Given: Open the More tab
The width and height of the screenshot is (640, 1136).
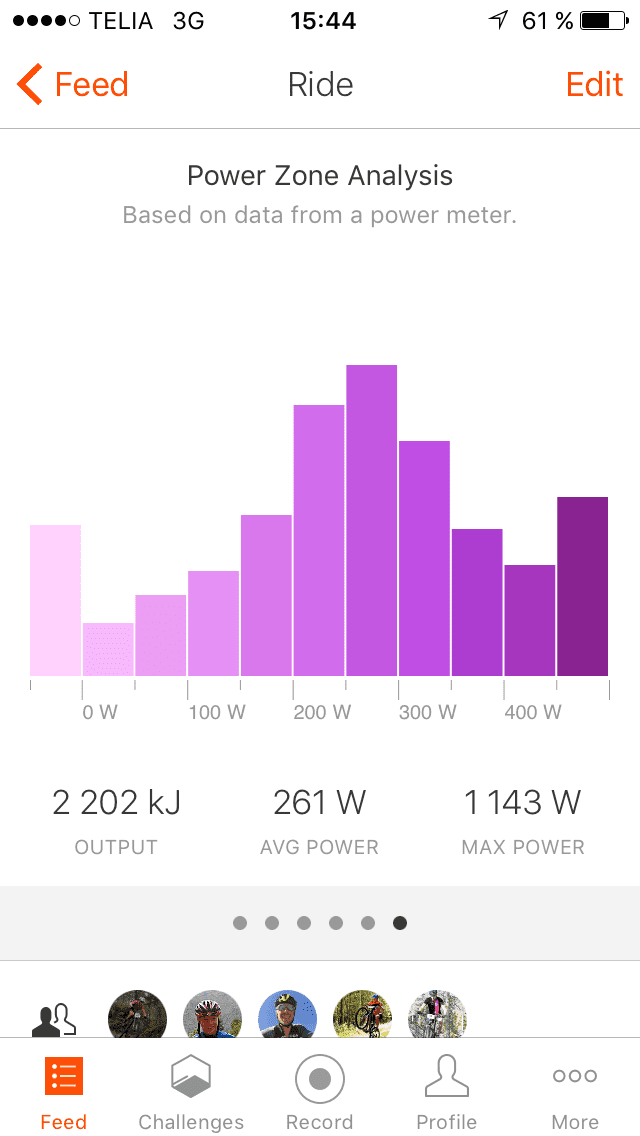Looking at the screenshot, I should pyautogui.click(x=575, y=1092).
